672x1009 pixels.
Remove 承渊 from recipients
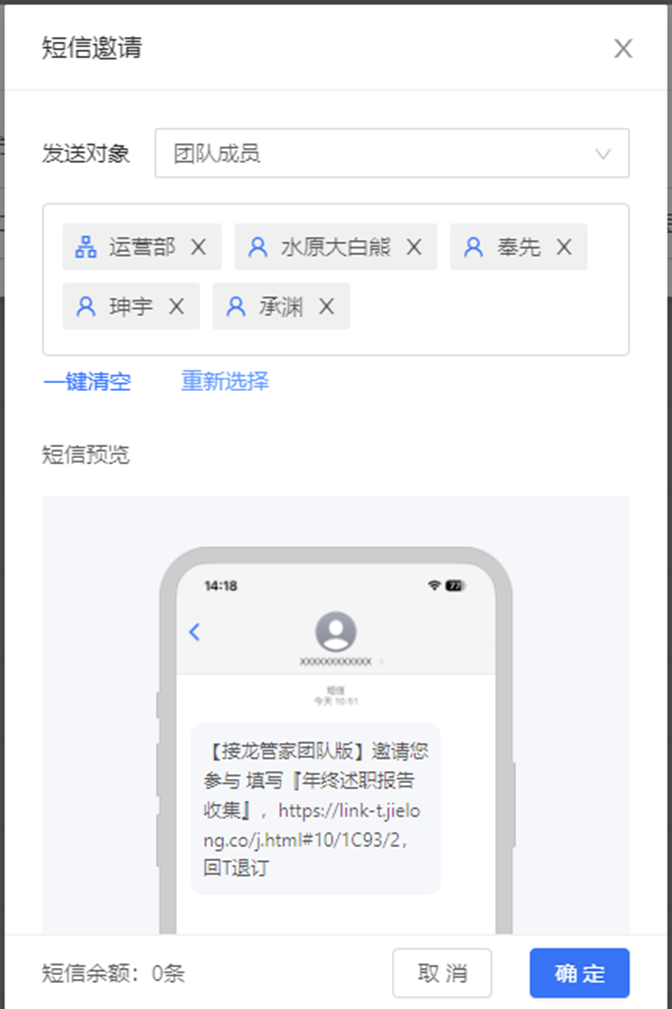pos(326,307)
